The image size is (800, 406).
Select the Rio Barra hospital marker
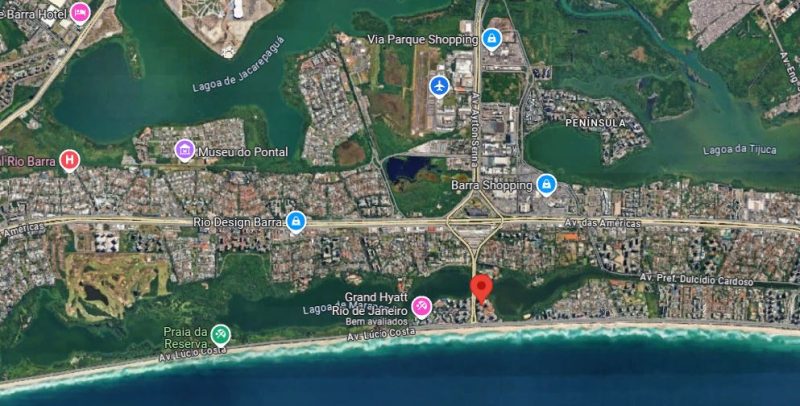tap(69, 159)
